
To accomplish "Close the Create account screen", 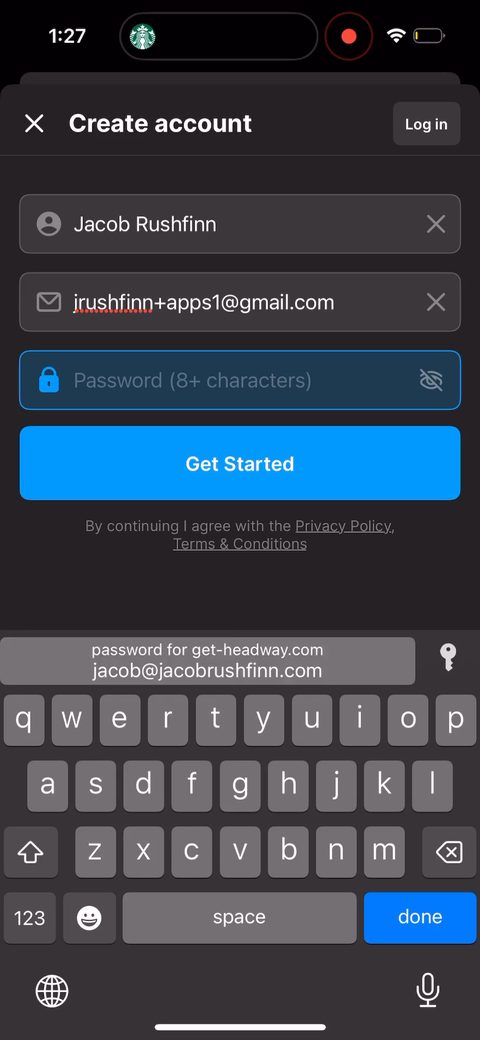I will pyautogui.click(x=34, y=123).
